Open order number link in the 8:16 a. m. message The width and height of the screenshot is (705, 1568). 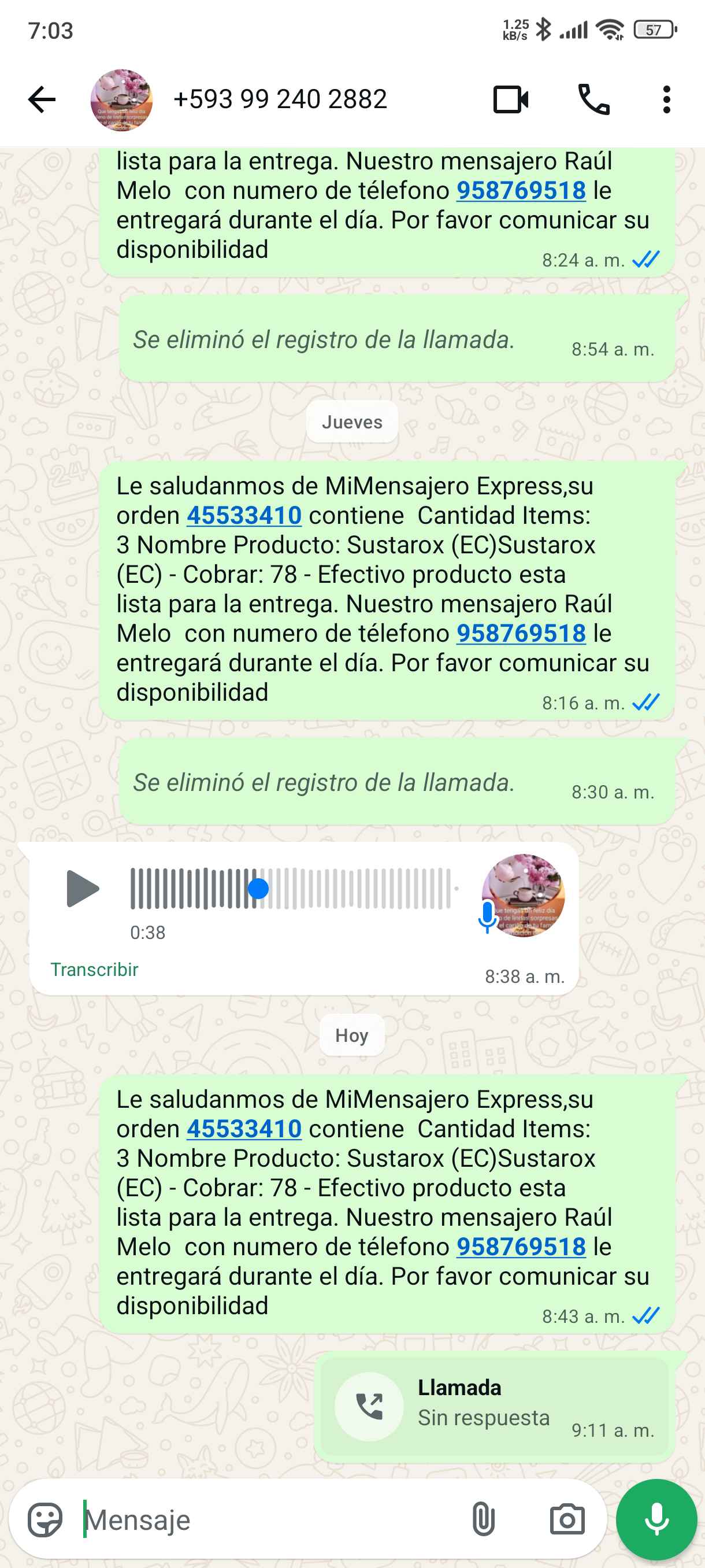tap(244, 516)
